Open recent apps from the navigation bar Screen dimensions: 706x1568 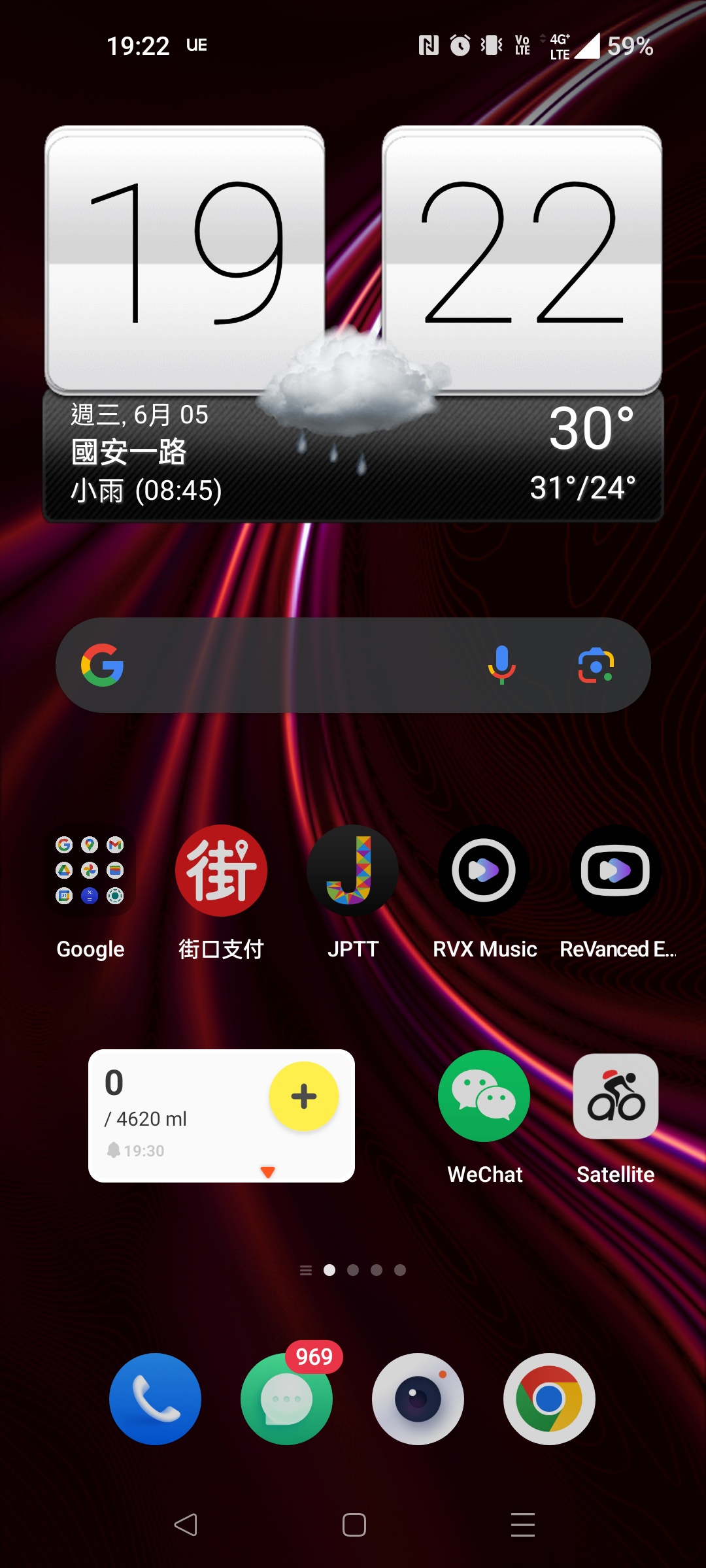(522, 1525)
